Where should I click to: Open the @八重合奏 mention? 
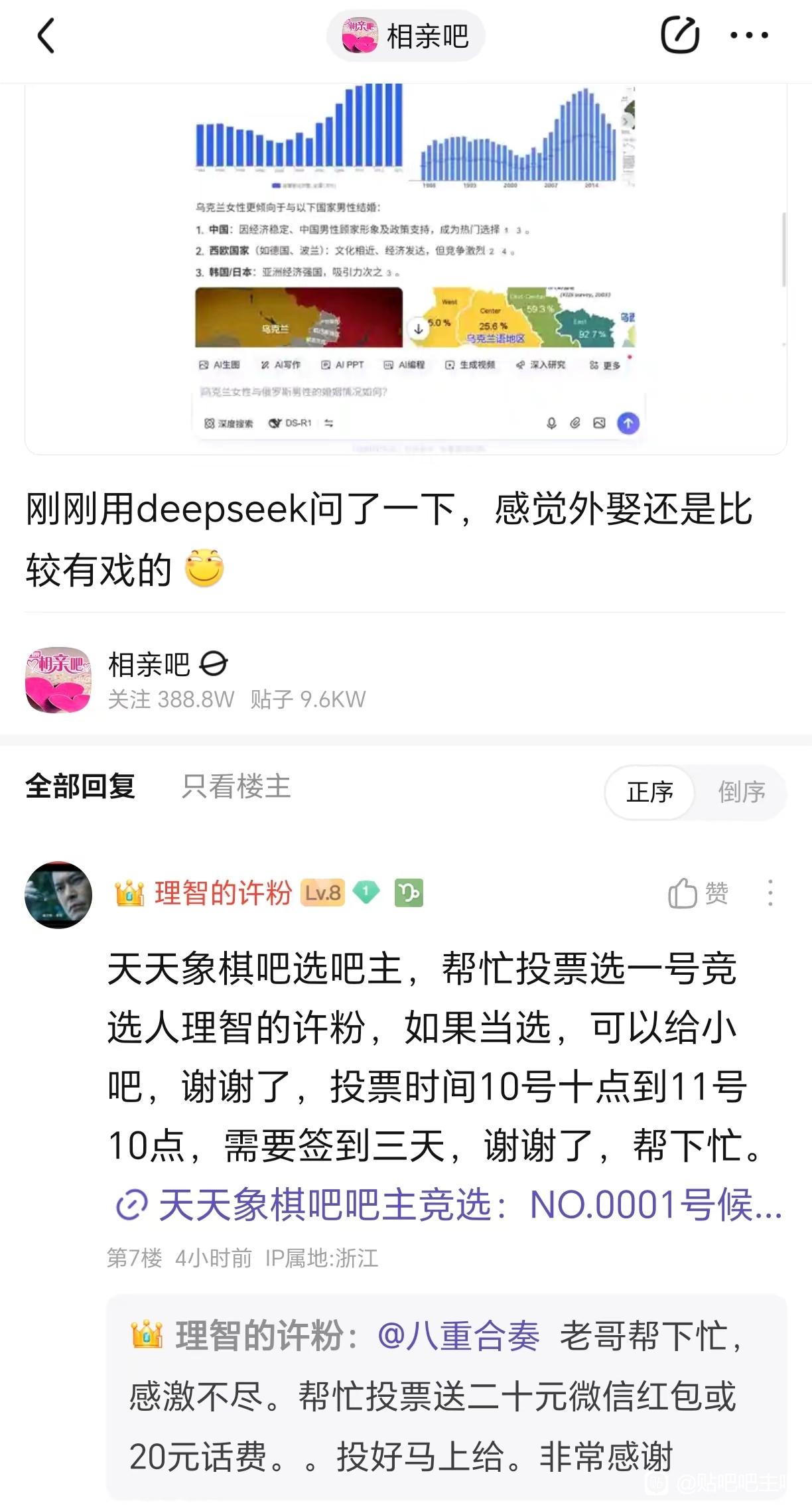[x=458, y=1336]
